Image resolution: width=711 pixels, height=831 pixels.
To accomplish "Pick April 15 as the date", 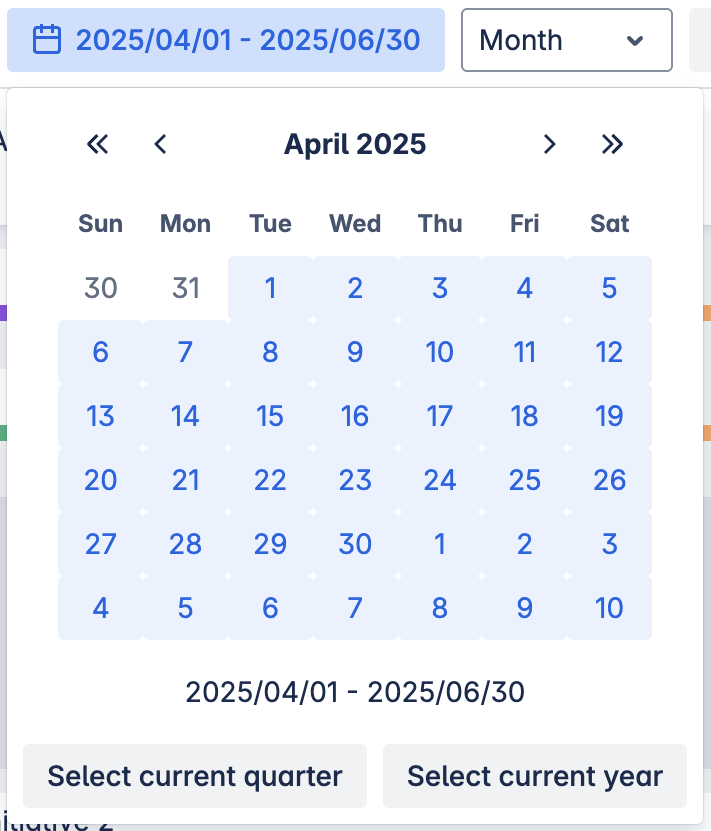I will [270, 416].
